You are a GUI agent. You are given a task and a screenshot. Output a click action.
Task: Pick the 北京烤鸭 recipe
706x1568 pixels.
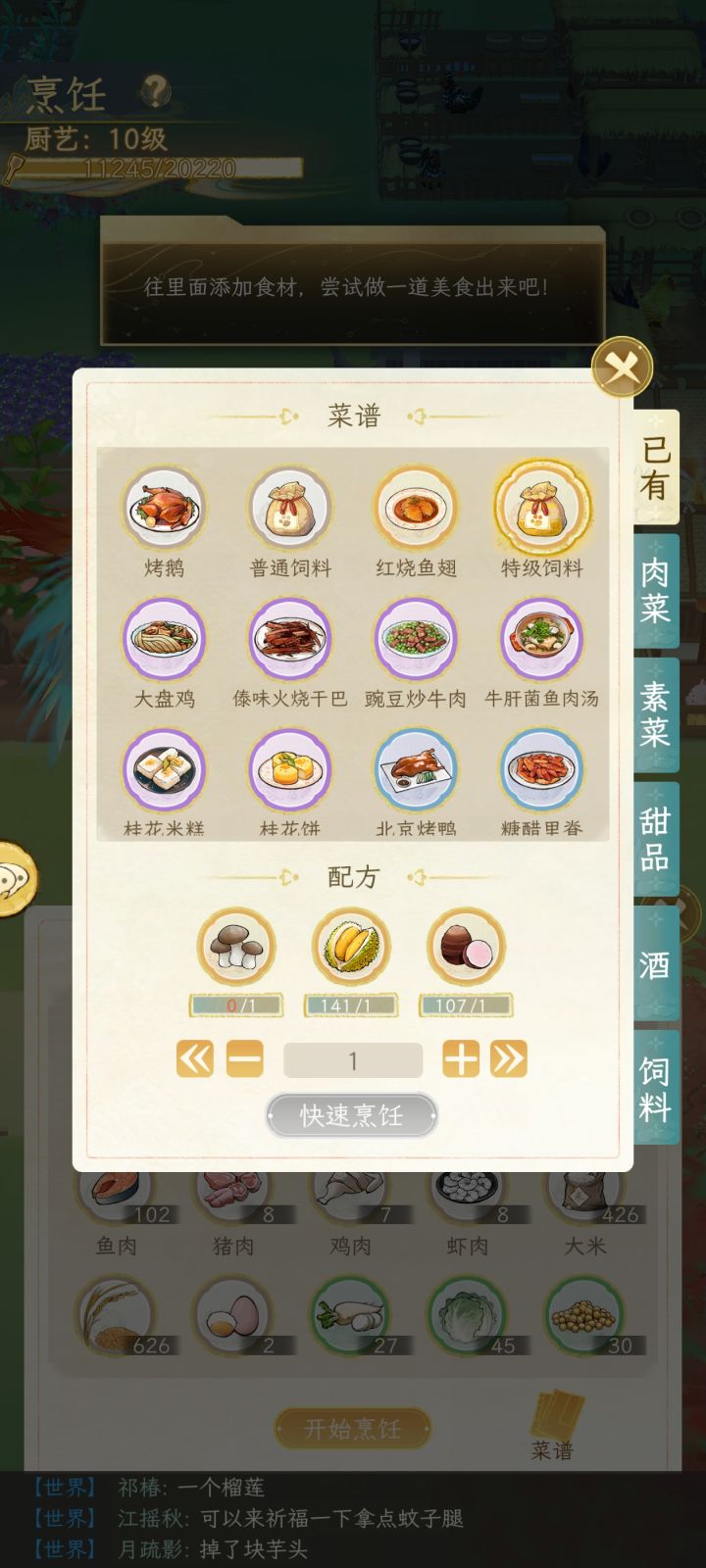click(x=416, y=774)
